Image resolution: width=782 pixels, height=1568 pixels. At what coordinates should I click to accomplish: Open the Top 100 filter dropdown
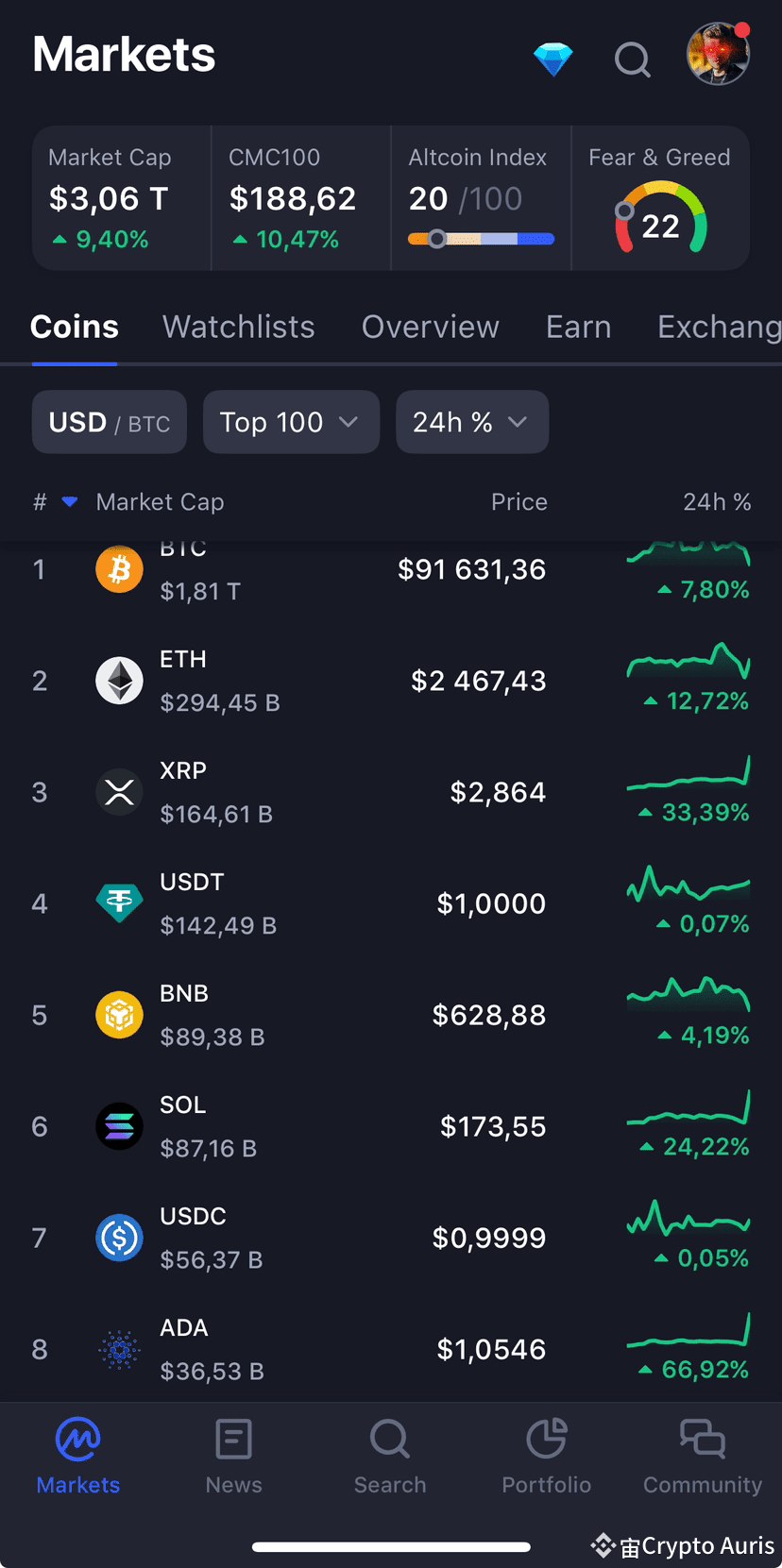coord(291,422)
